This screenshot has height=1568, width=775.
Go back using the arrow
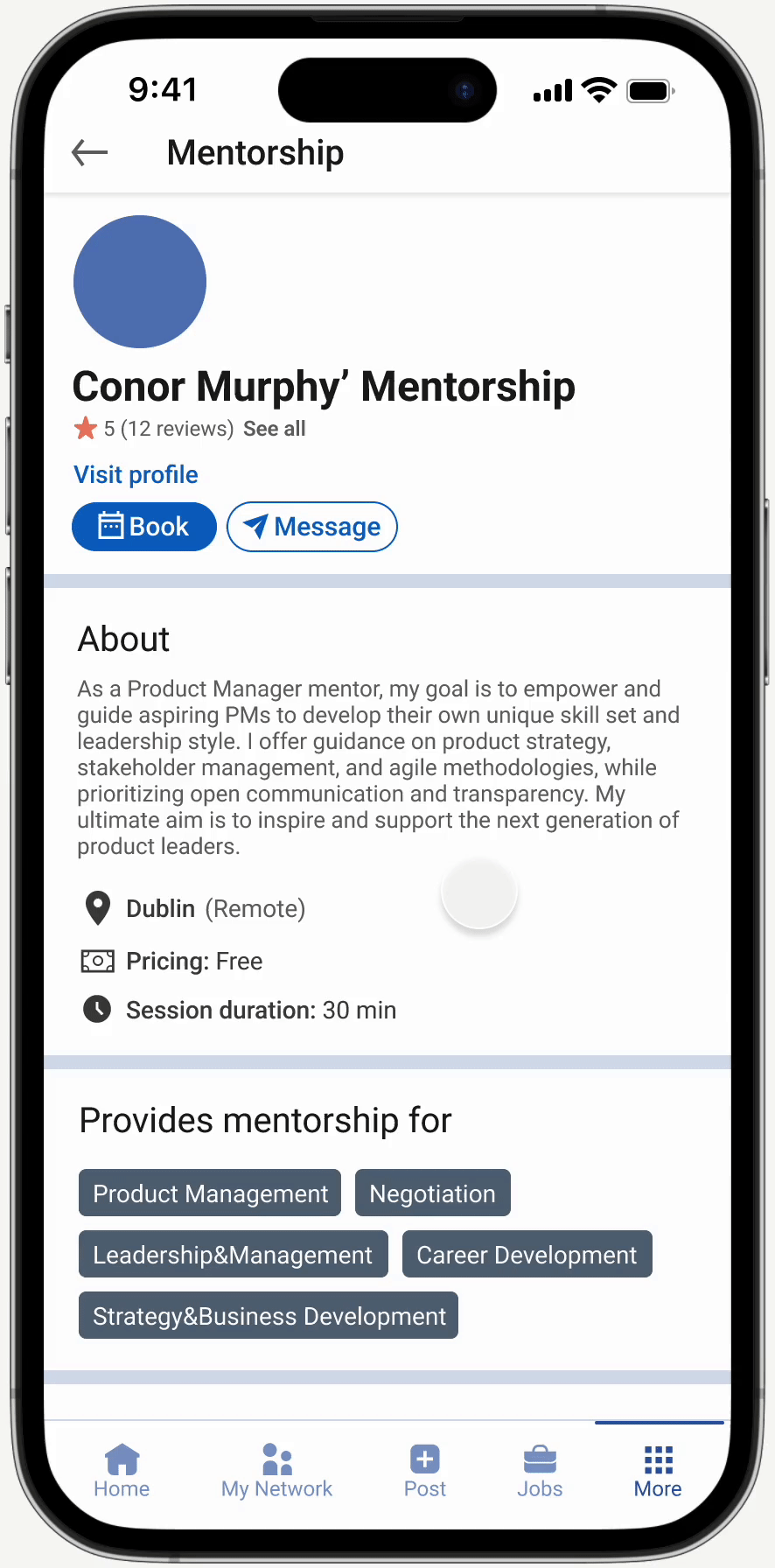(x=89, y=152)
